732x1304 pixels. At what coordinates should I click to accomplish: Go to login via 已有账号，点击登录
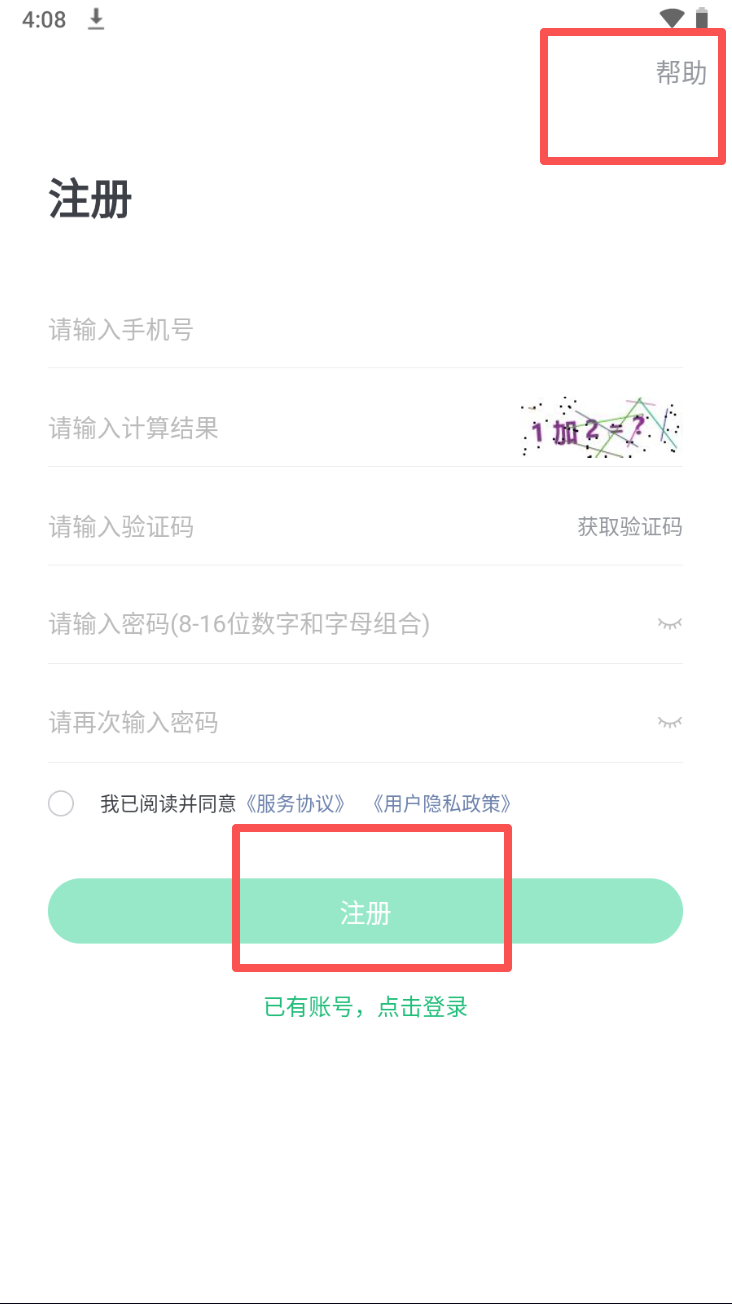point(366,1007)
